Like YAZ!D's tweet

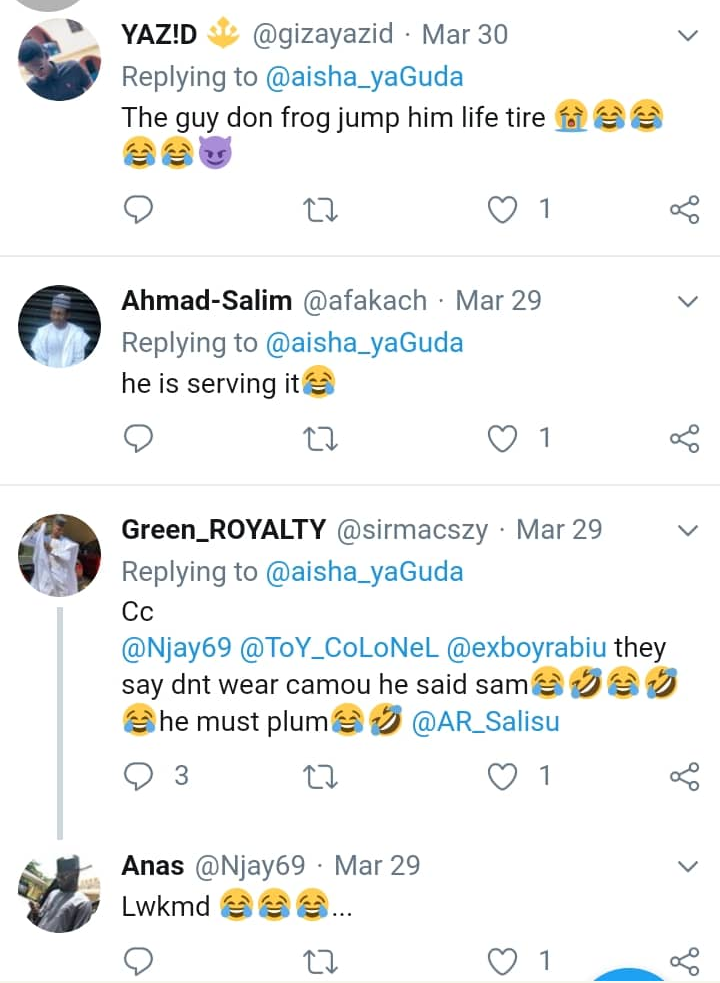(503, 209)
